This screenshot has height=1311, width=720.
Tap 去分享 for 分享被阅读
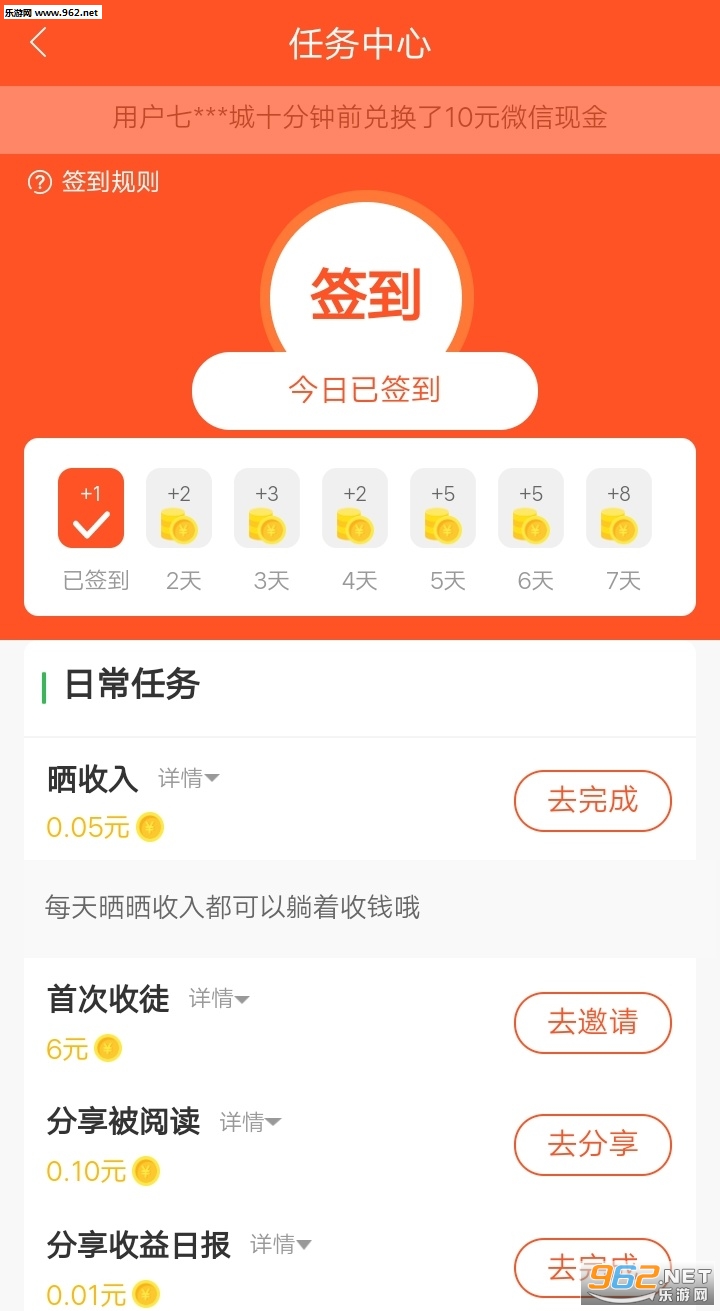pyautogui.click(x=592, y=1145)
